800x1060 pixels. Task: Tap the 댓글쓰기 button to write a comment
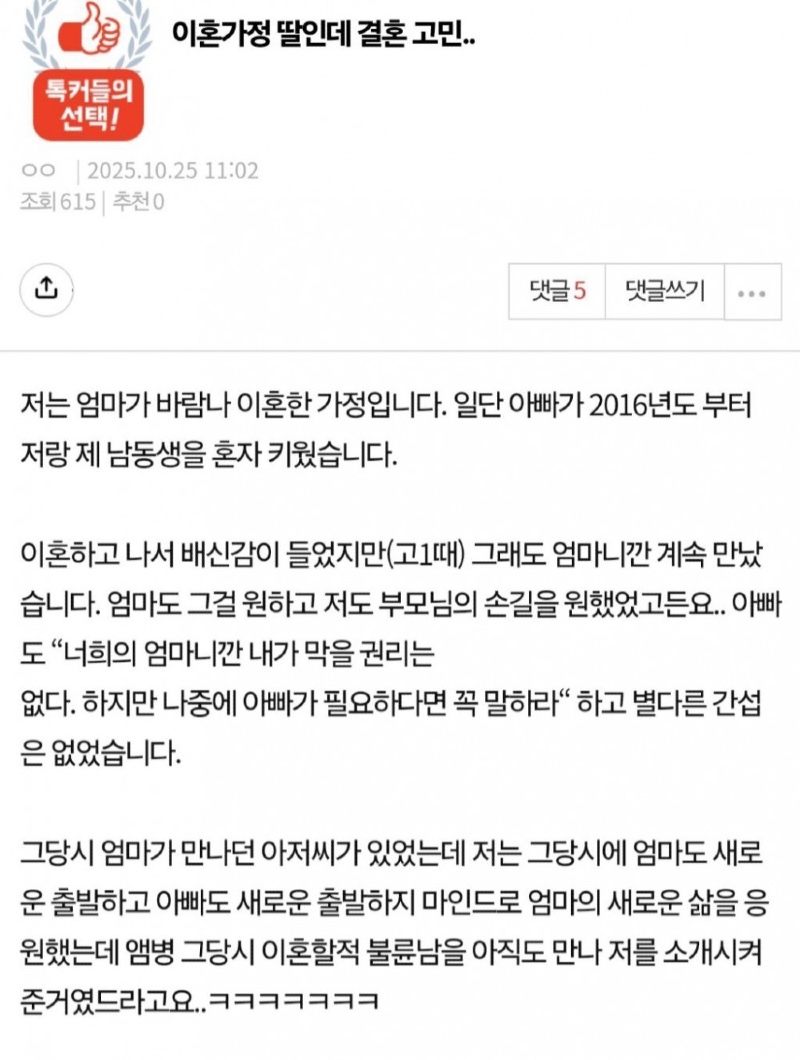click(x=665, y=292)
